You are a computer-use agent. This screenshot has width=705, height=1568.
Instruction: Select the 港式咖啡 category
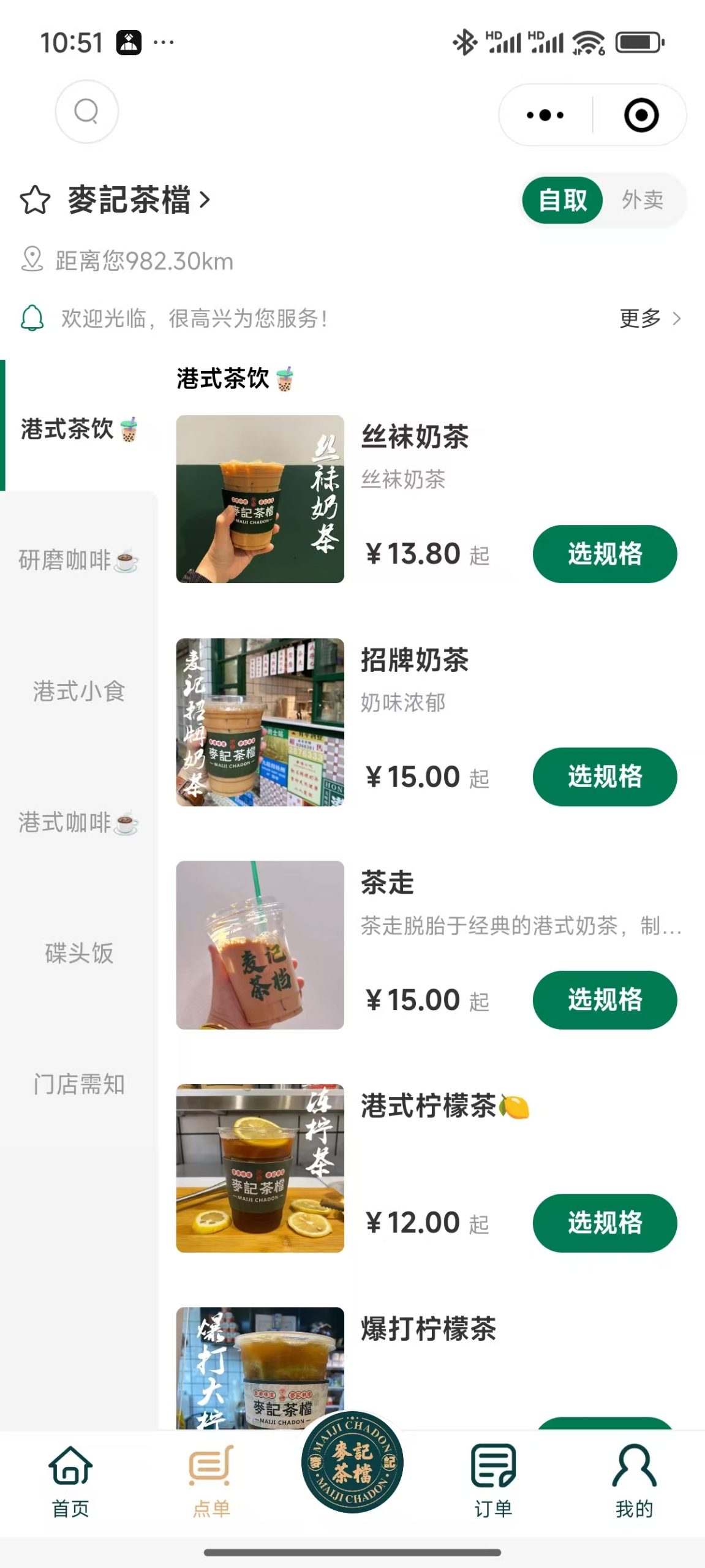[79, 823]
